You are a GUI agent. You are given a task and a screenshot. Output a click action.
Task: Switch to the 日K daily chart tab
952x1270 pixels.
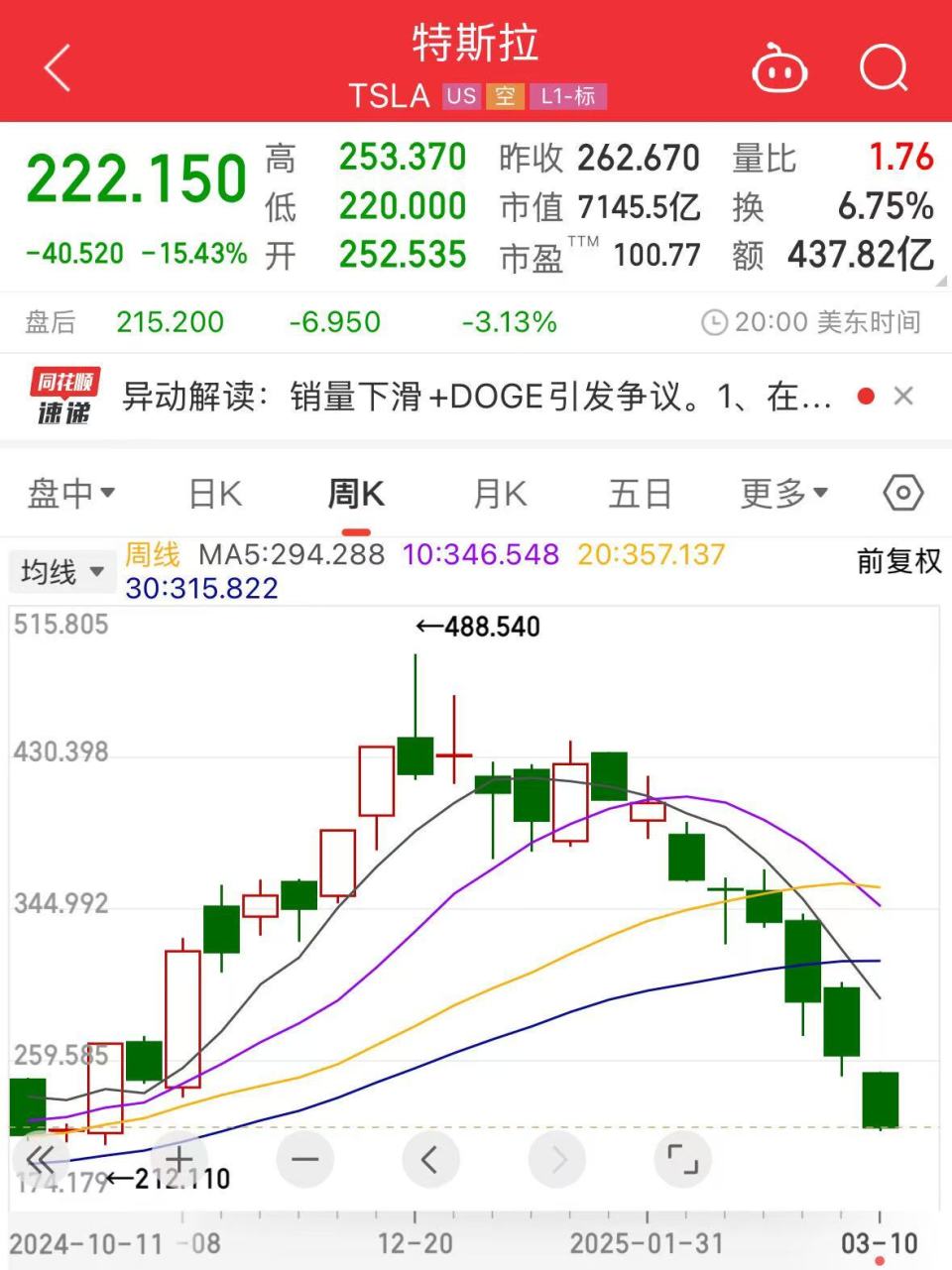pyautogui.click(x=213, y=492)
